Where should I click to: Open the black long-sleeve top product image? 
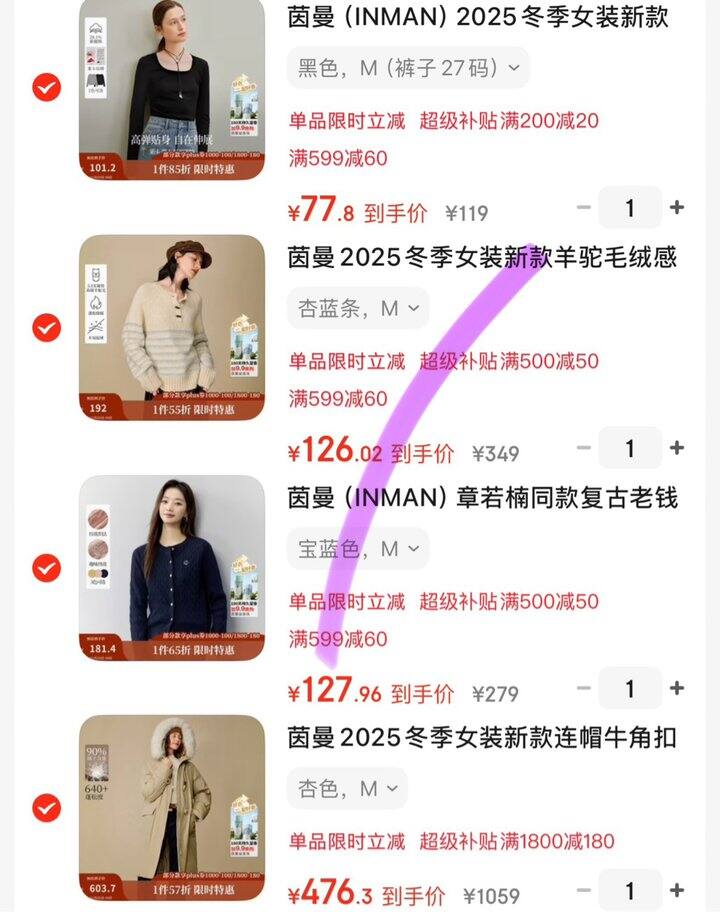[172, 88]
